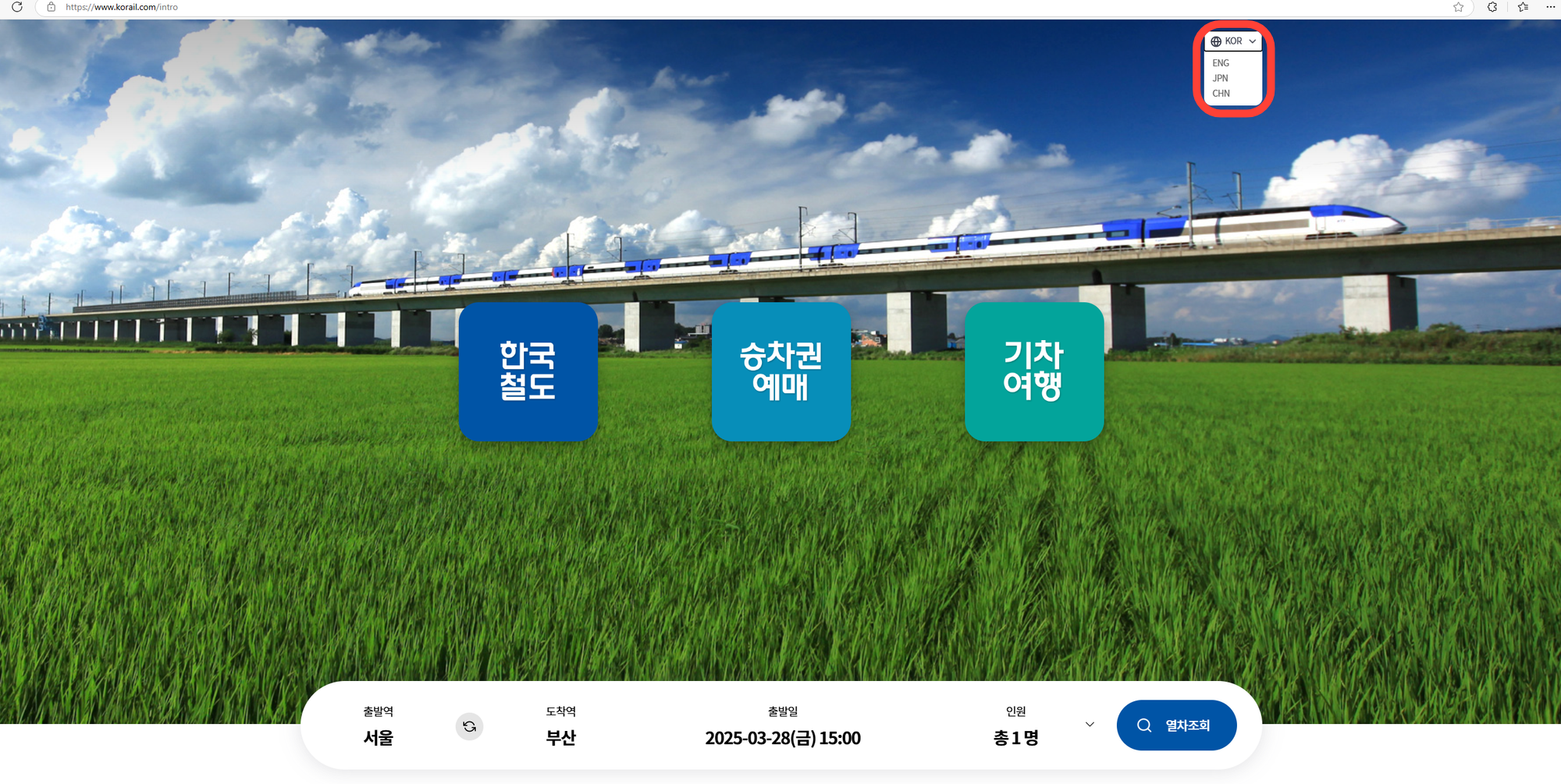Open the 한국철도 tile
This screenshot has width=1561, height=784.
[x=528, y=372]
